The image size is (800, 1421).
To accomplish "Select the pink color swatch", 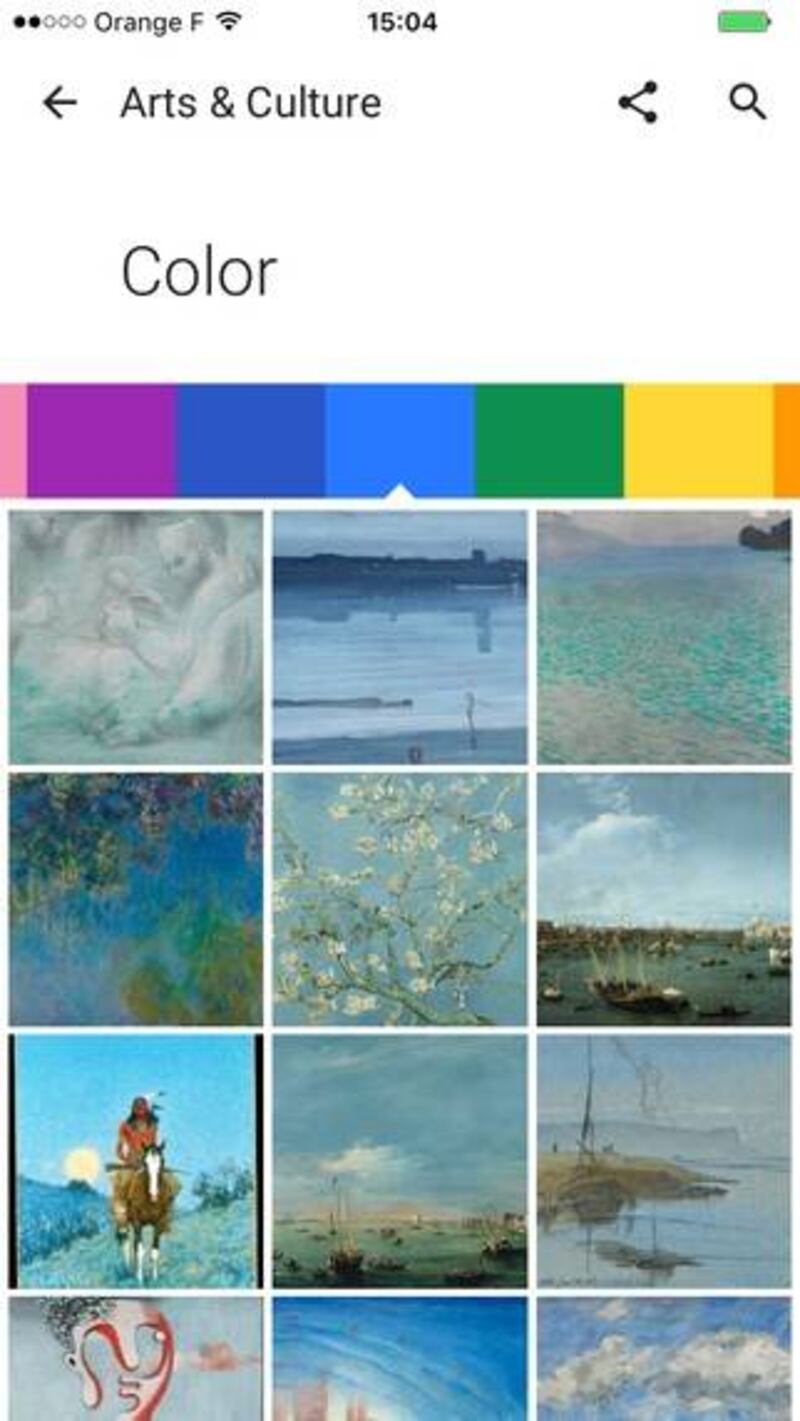I will coord(12,440).
